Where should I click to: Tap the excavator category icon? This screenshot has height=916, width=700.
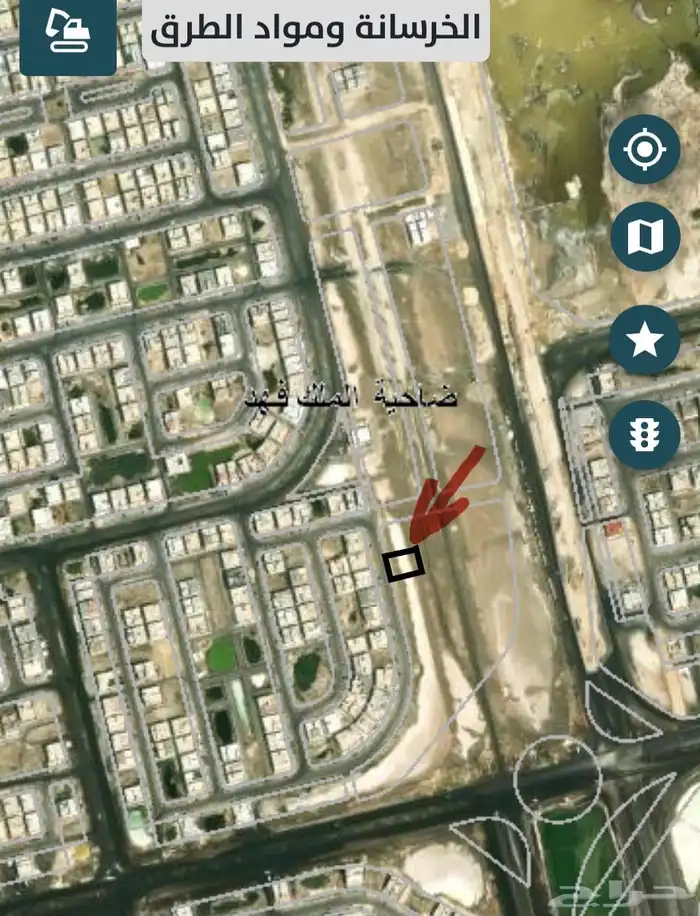pyautogui.click(x=68, y=33)
